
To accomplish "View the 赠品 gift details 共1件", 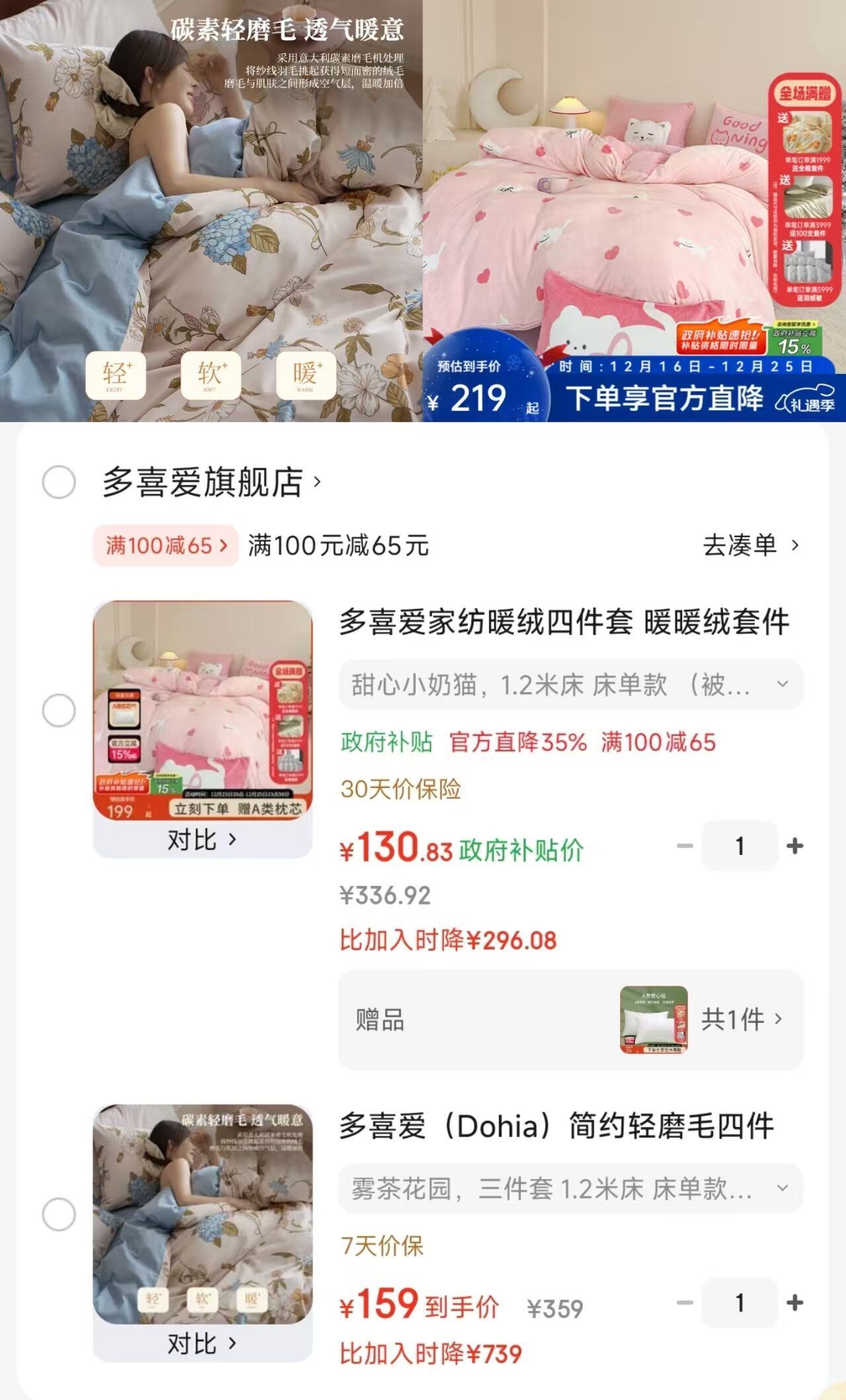I will 742,1019.
